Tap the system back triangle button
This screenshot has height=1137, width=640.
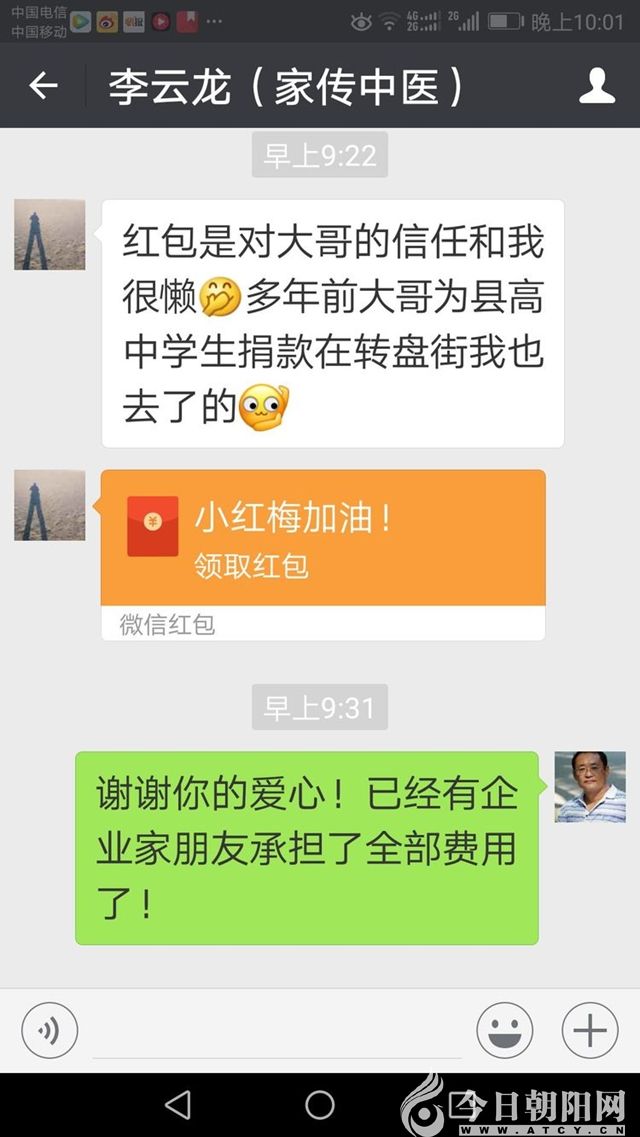point(178,1105)
